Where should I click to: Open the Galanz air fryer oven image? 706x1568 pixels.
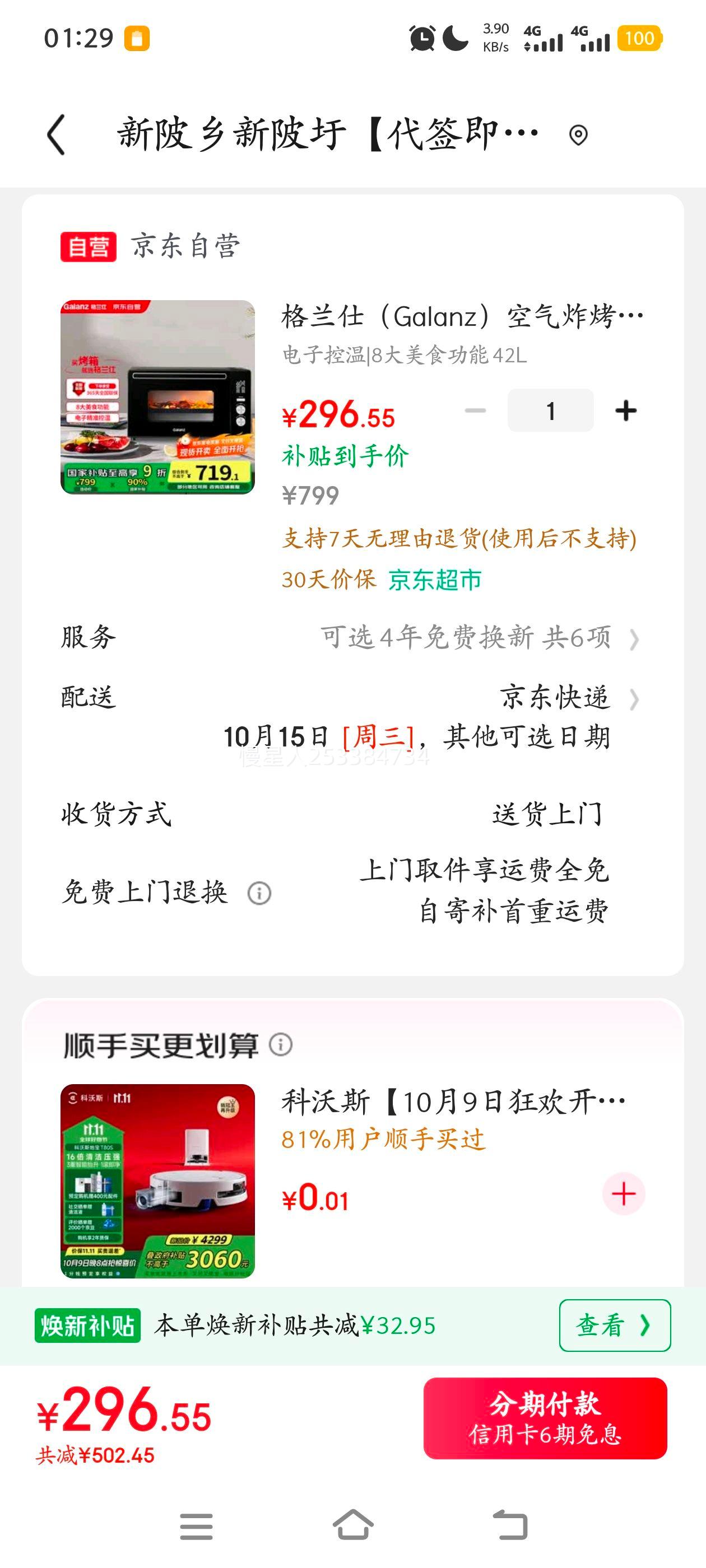[158, 397]
